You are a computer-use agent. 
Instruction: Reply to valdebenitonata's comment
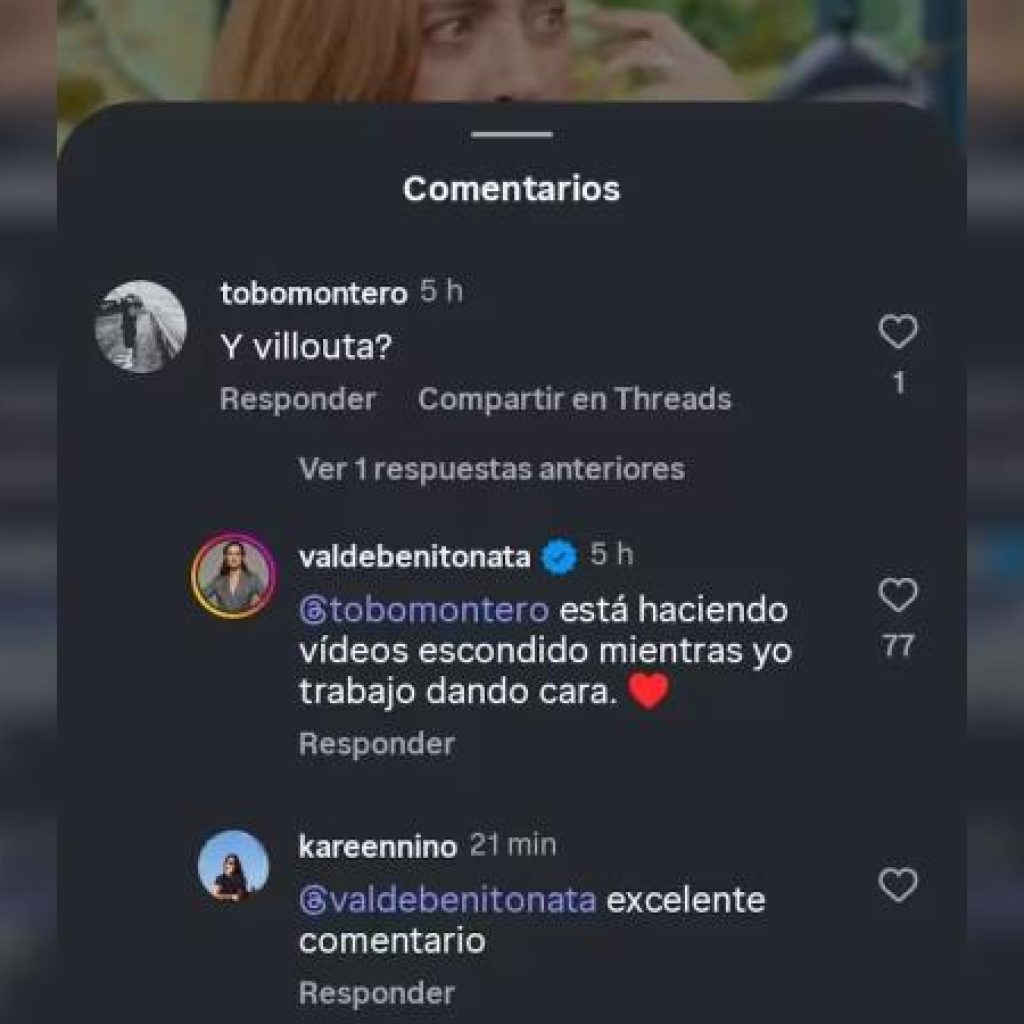pos(376,744)
